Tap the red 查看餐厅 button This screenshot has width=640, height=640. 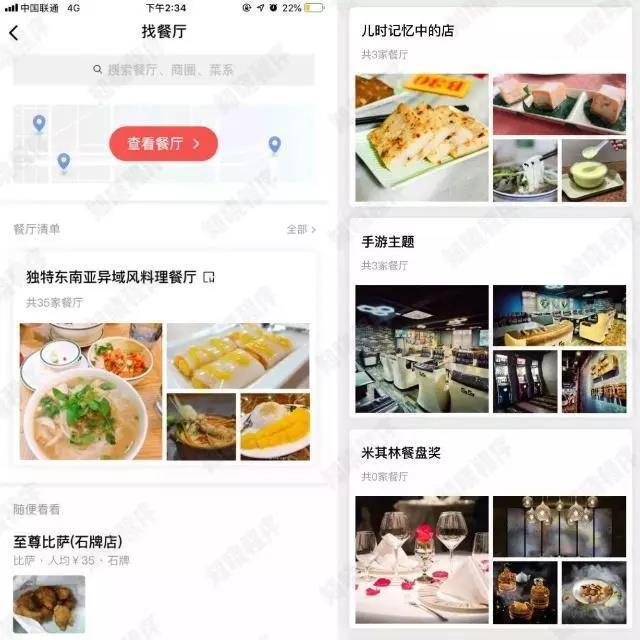point(163,144)
